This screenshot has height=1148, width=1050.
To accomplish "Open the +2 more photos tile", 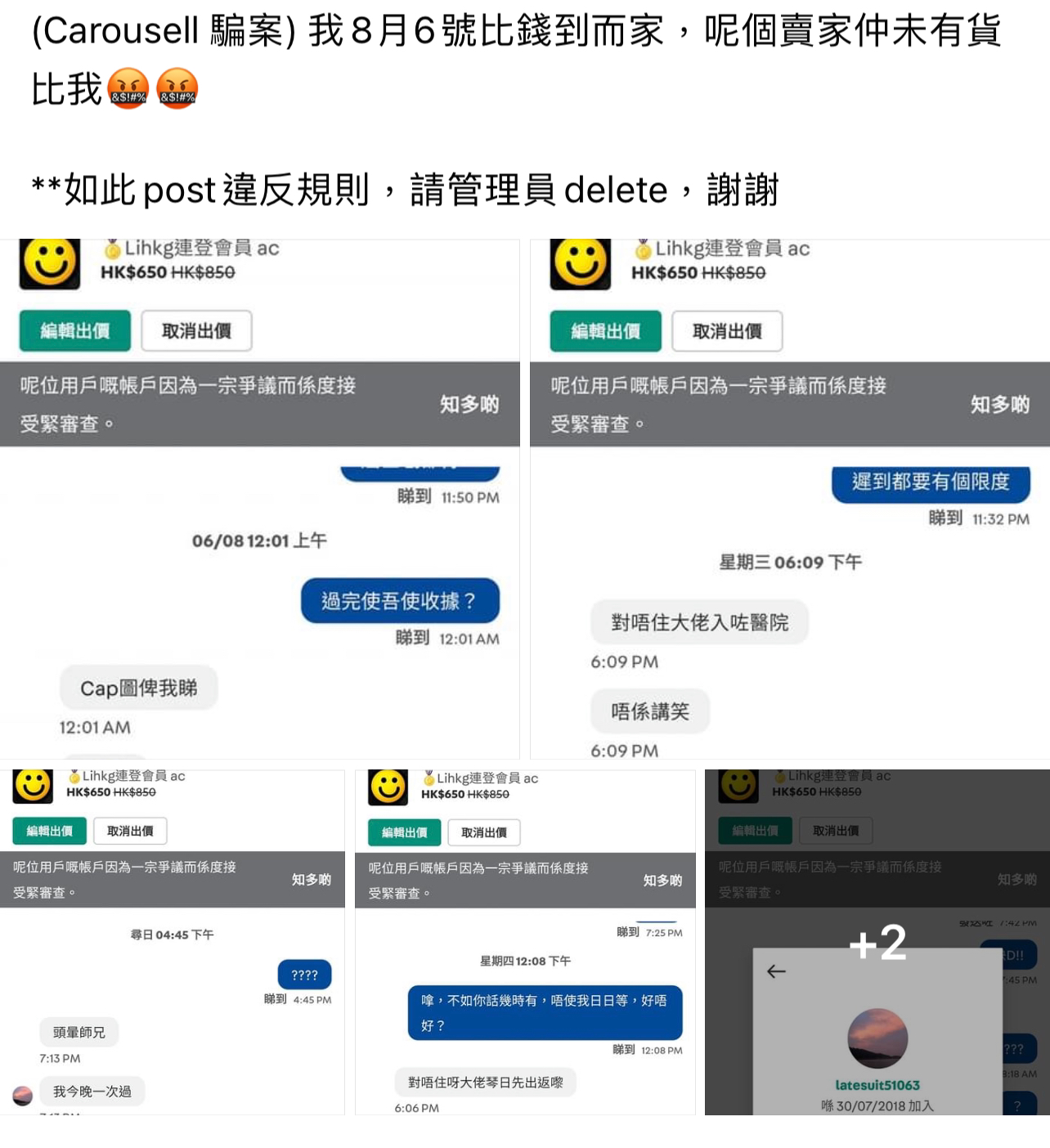I will pos(877,942).
